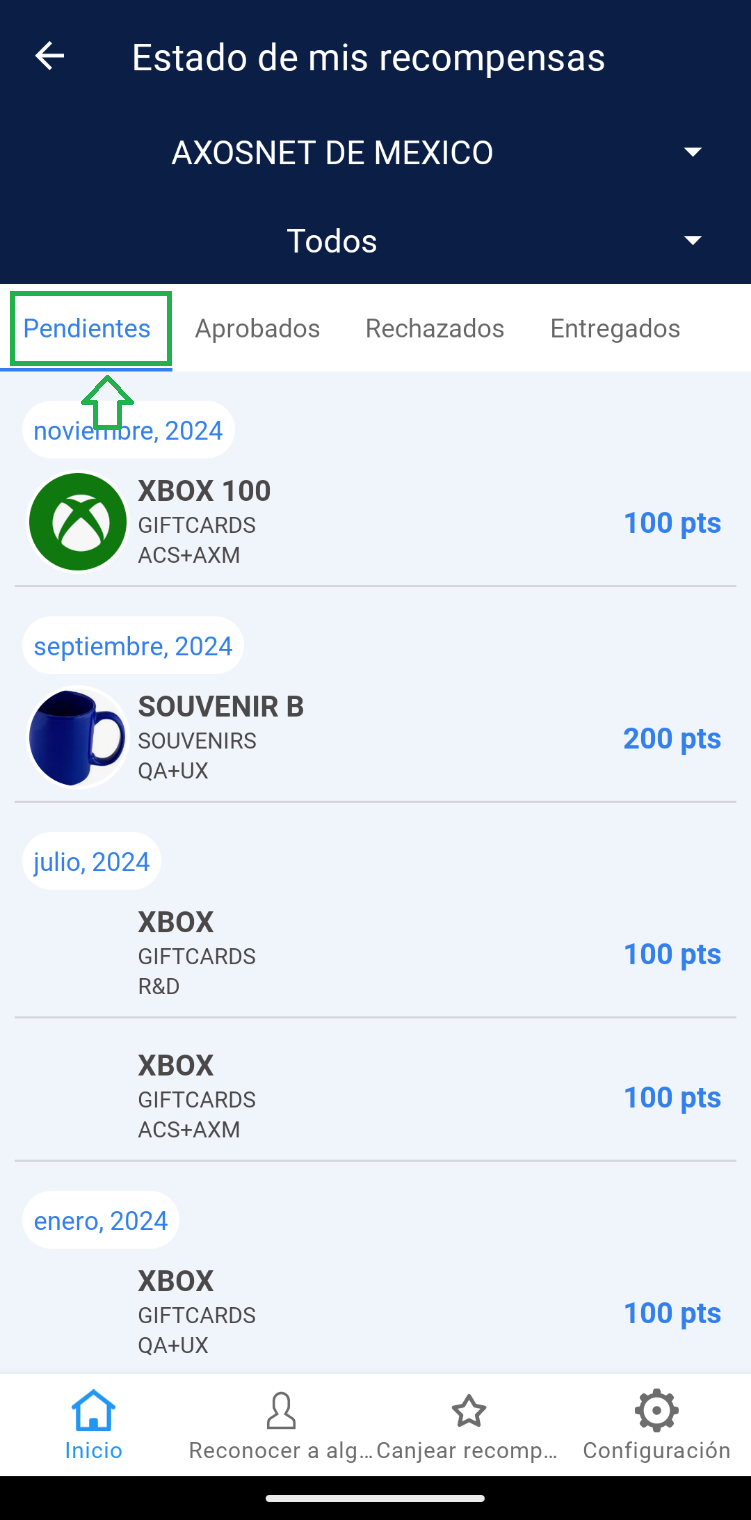Screen dimensions: 751x1520
Task: Select the Pendientes tab
Action: [x=87, y=328]
